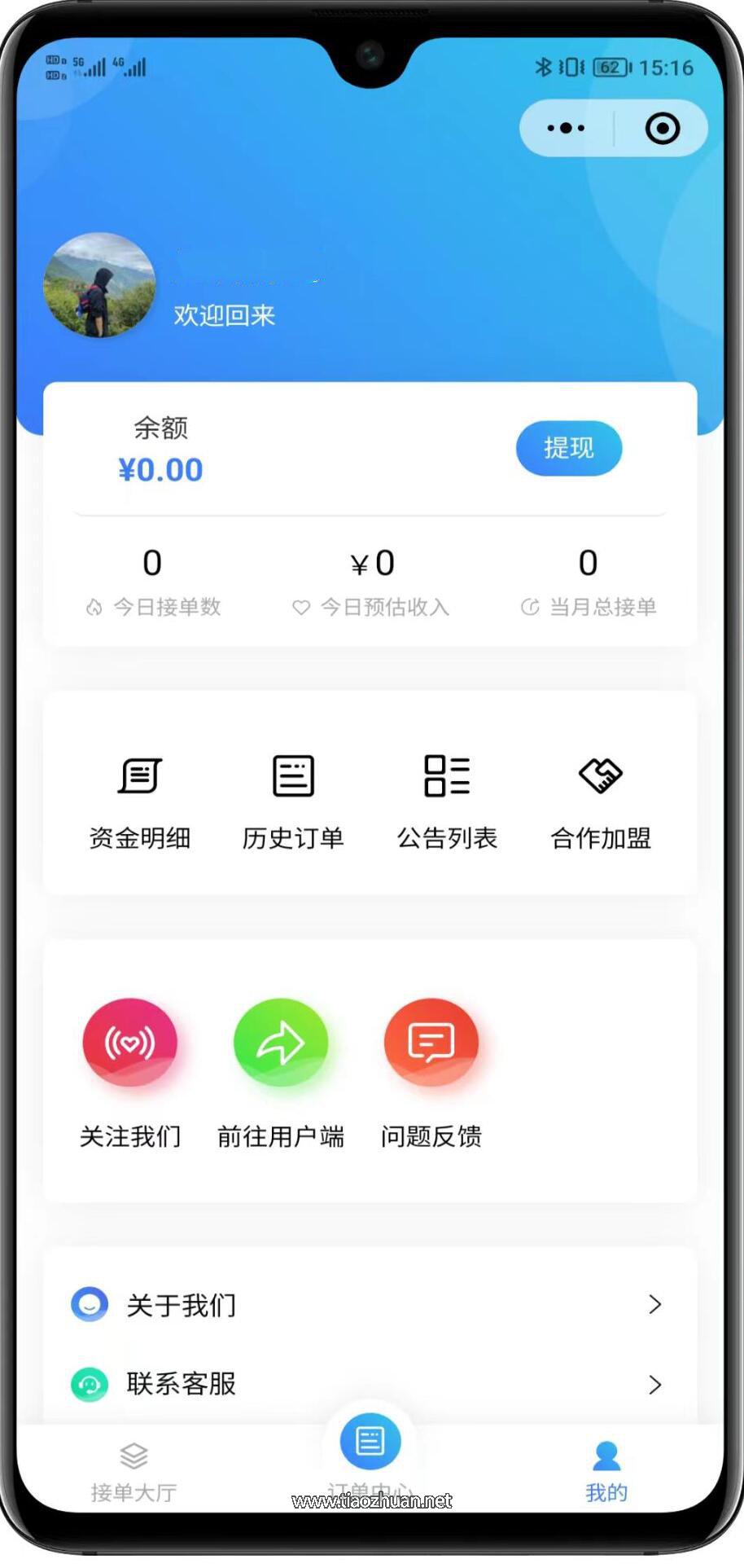
Task: Tap the 欢迎回来 welcome text
Action: tap(224, 314)
